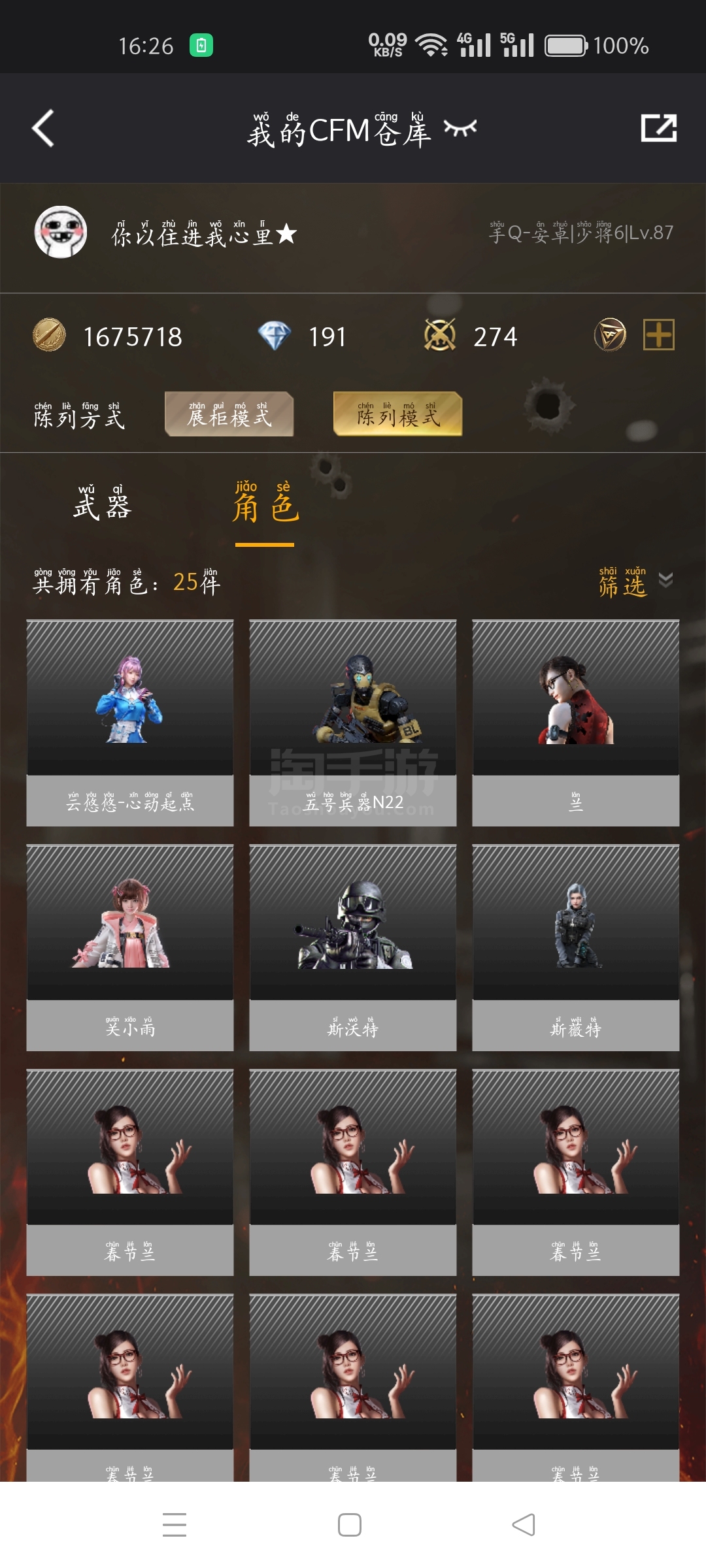Open the 兰 character card
The height and width of the screenshot is (1568, 706).
[576, 723]
